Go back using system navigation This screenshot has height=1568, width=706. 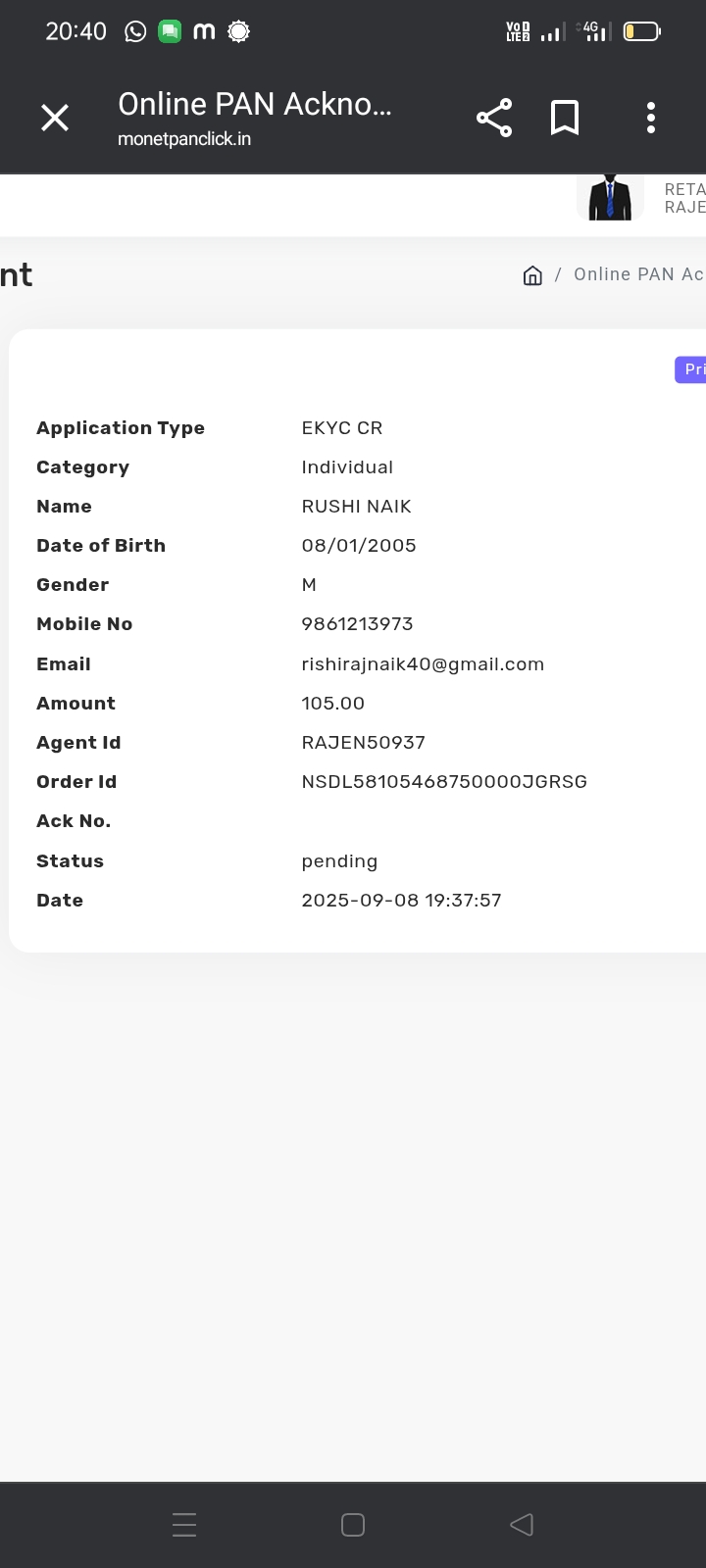coord(522,1525)
